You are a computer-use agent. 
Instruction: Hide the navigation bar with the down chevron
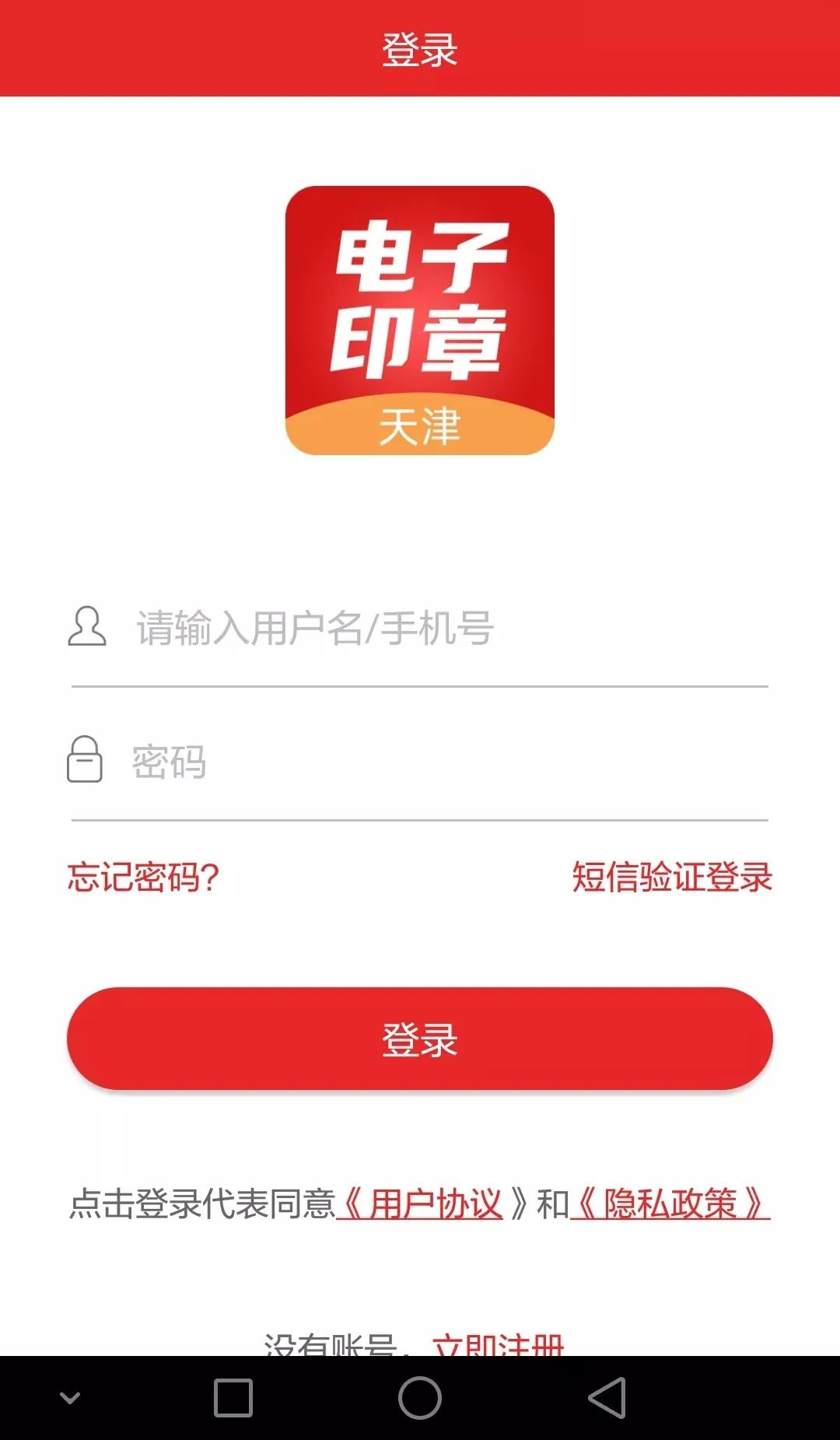[70, 1398]
